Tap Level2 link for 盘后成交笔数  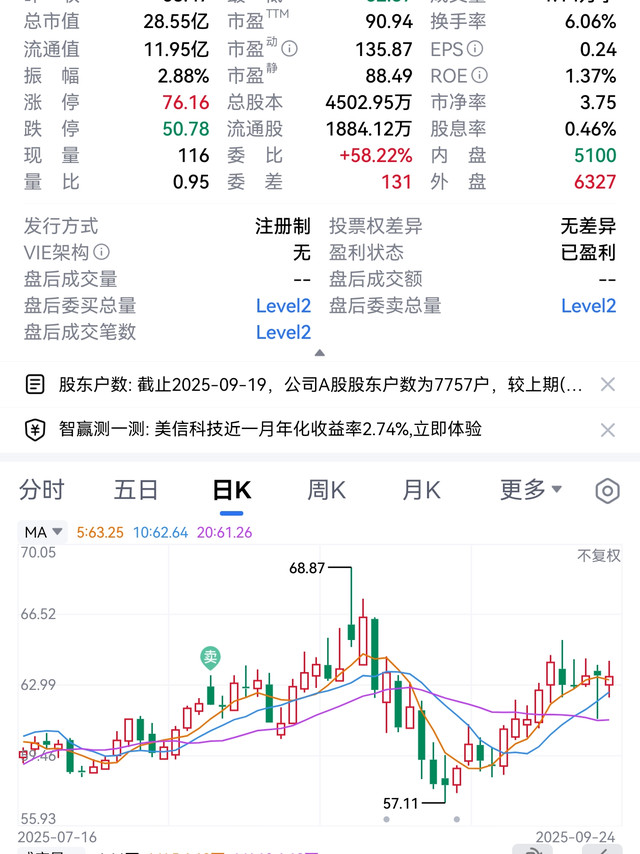pos(283,332)
